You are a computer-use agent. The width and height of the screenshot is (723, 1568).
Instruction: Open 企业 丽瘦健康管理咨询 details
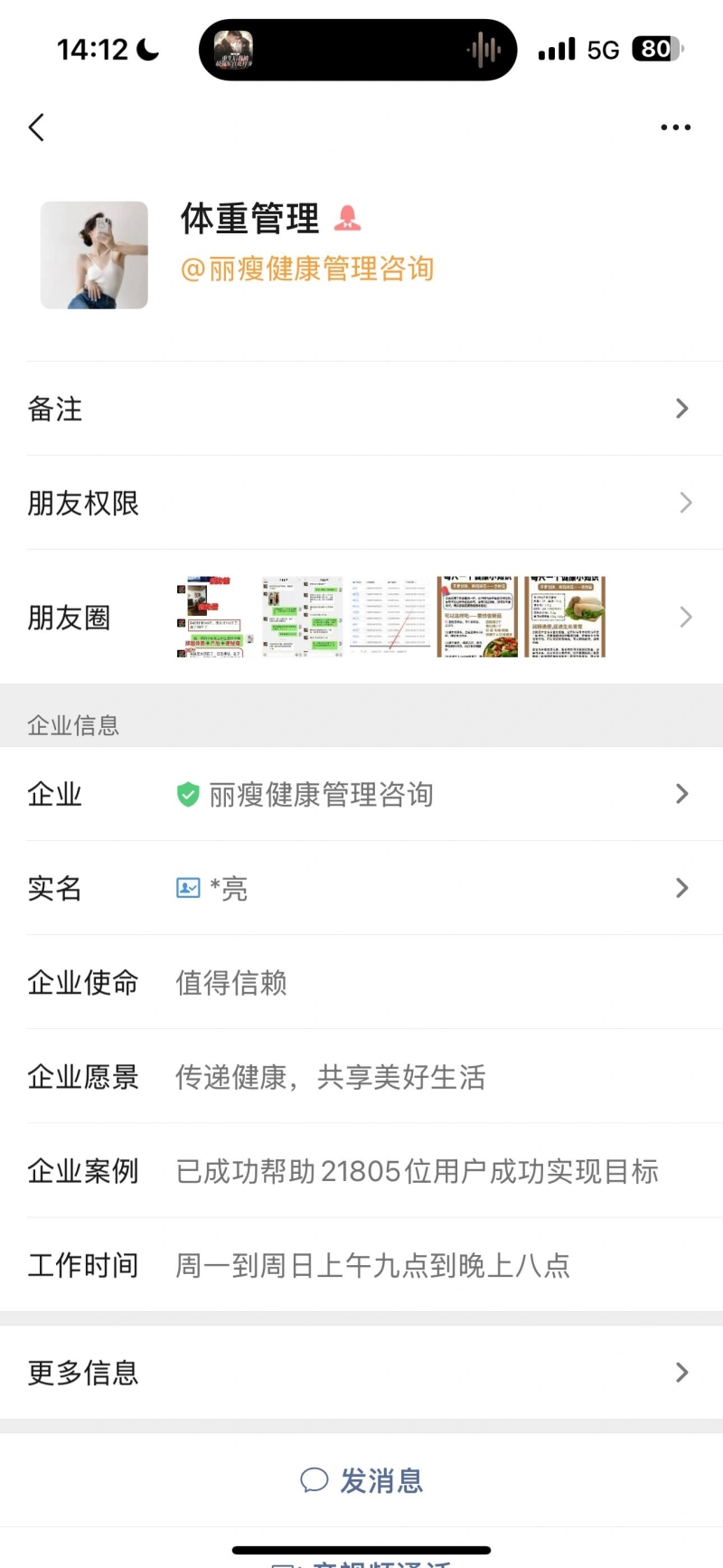(x=361, y=795)
